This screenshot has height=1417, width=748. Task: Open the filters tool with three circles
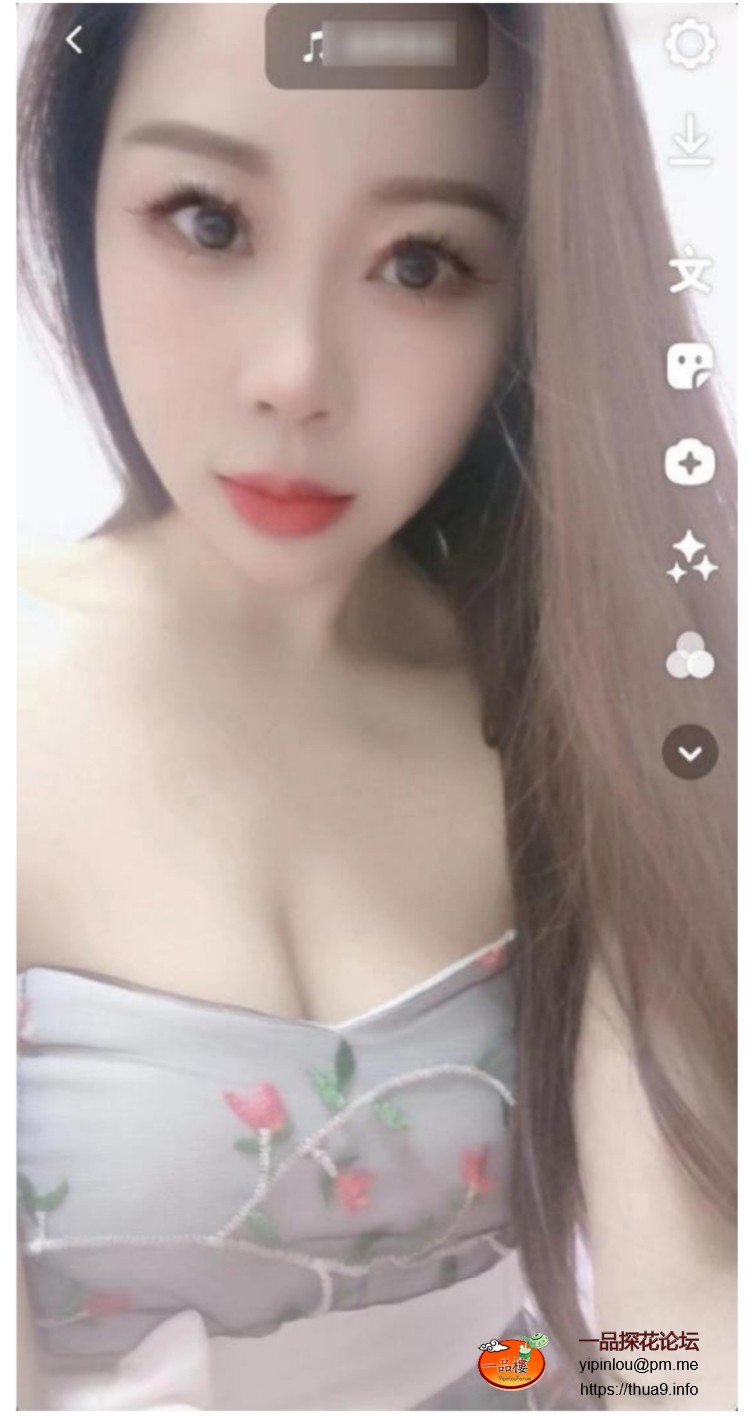[690, 656]
